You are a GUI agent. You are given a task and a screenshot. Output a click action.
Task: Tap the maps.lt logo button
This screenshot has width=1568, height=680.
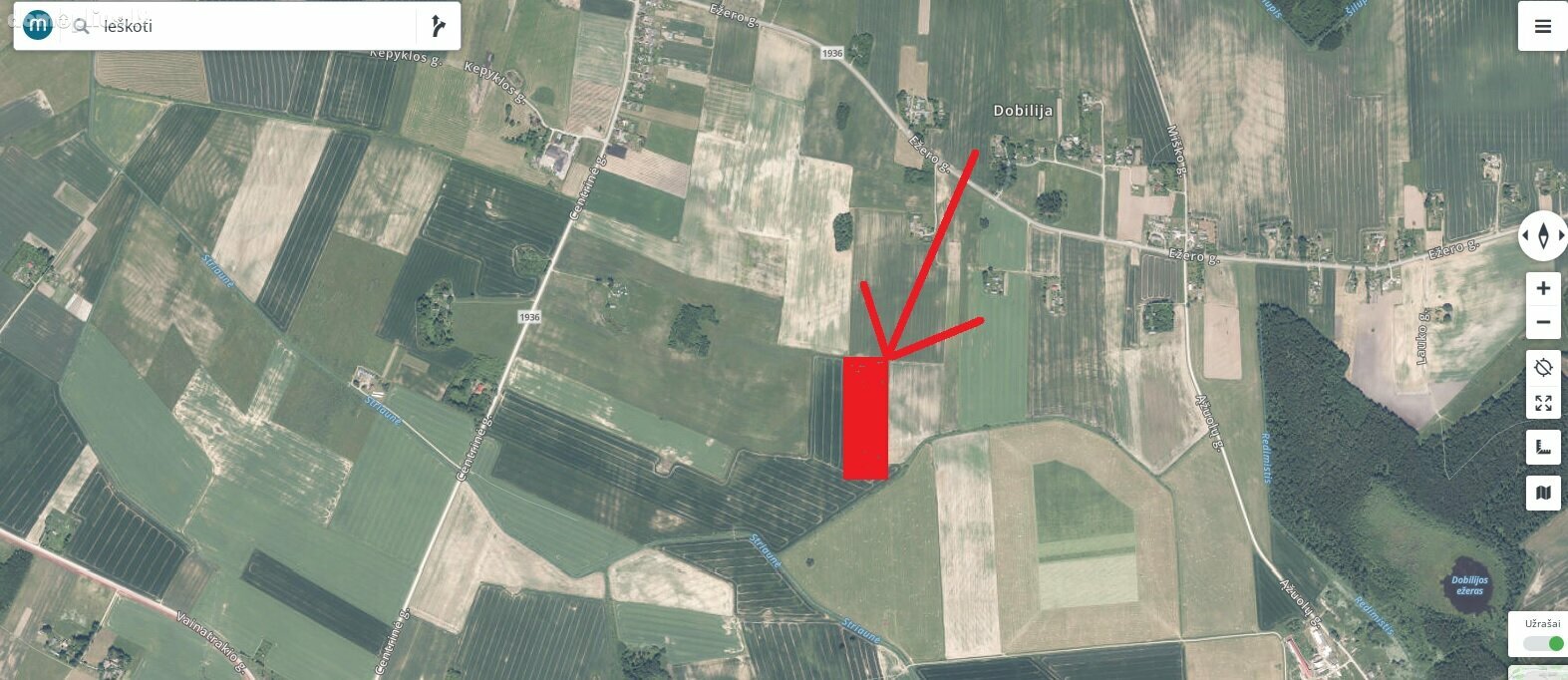pos(38,25)
